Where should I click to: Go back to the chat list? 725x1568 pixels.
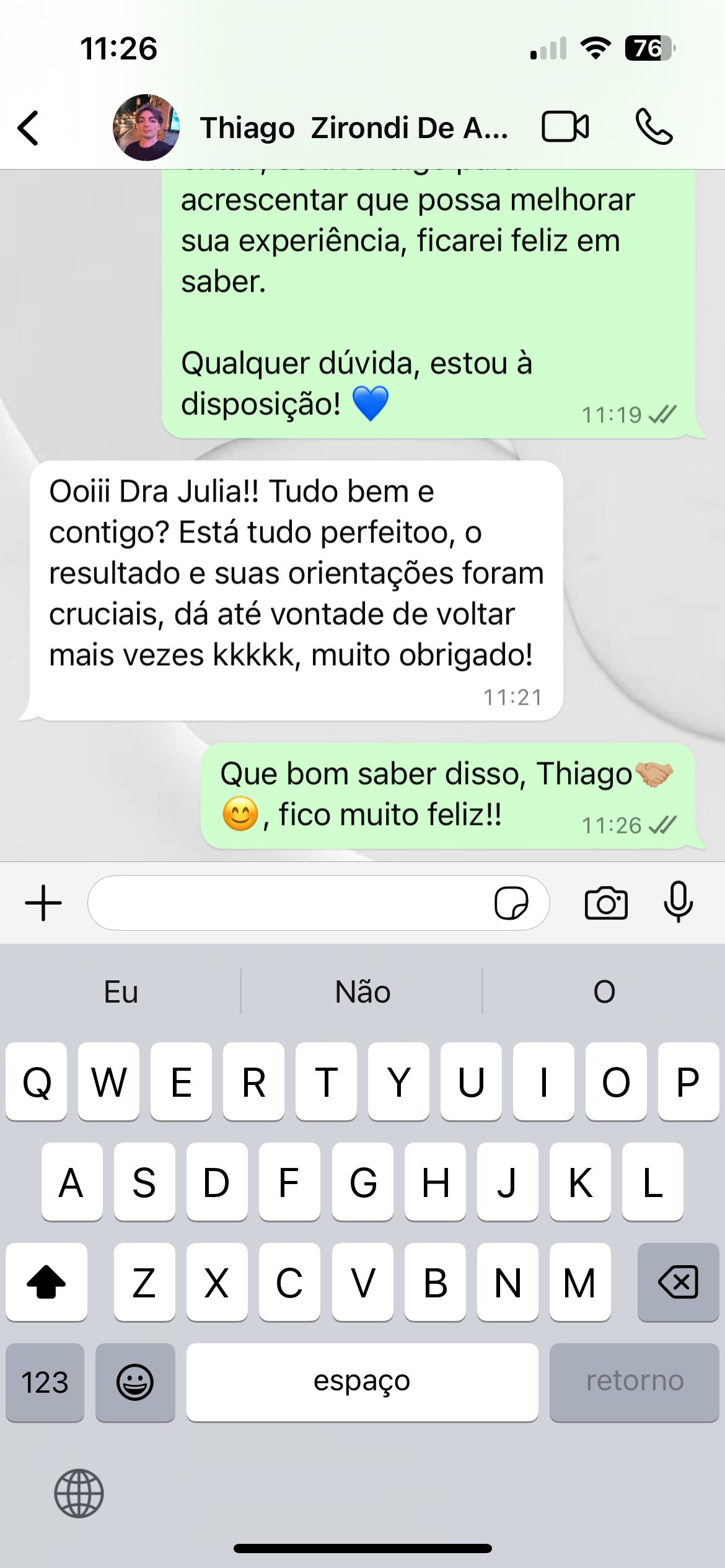(x=29, y=128)
